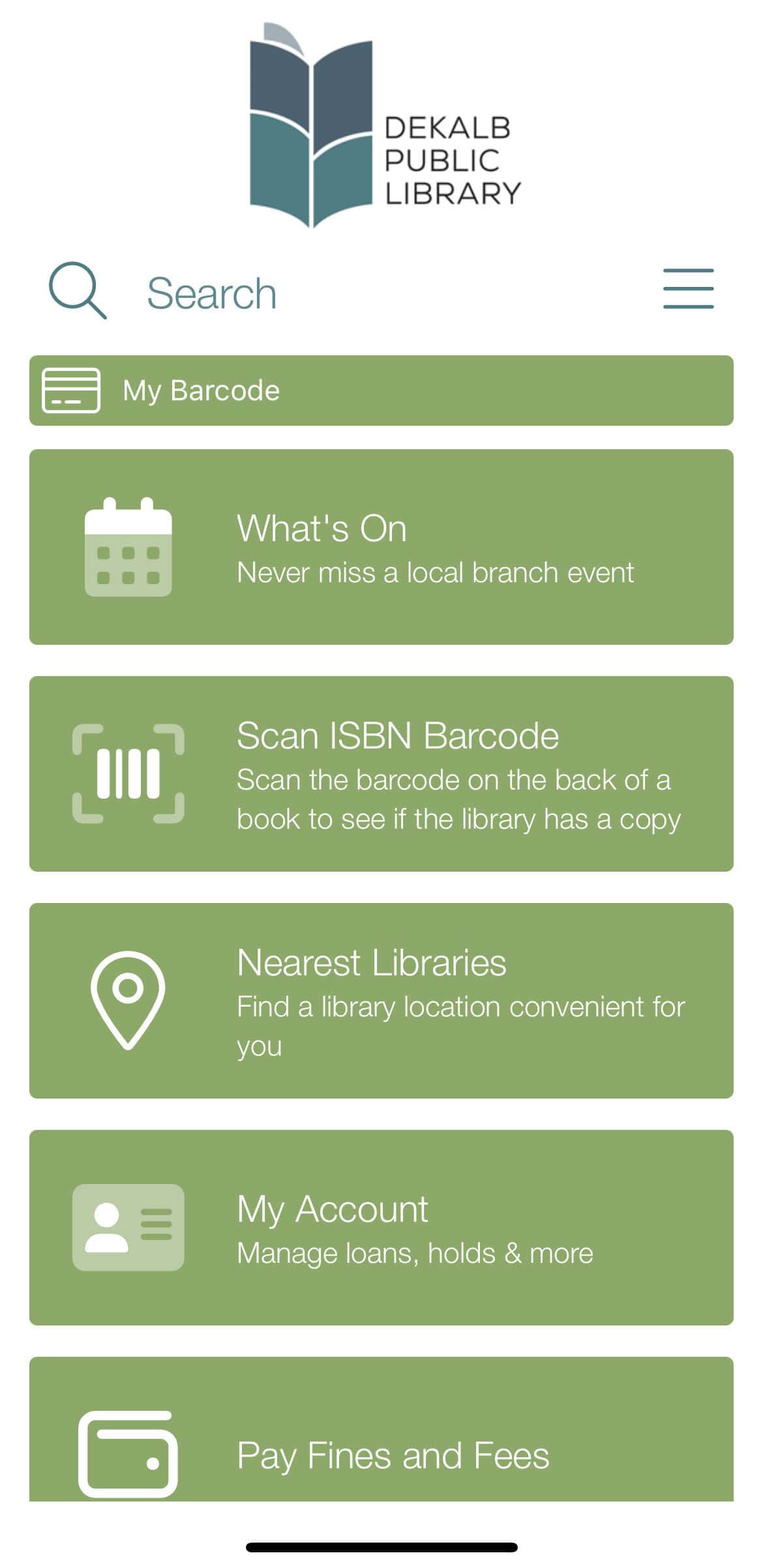Open What's On events
The height and width of the screenshot is (1568, 763).
(381, 547)
